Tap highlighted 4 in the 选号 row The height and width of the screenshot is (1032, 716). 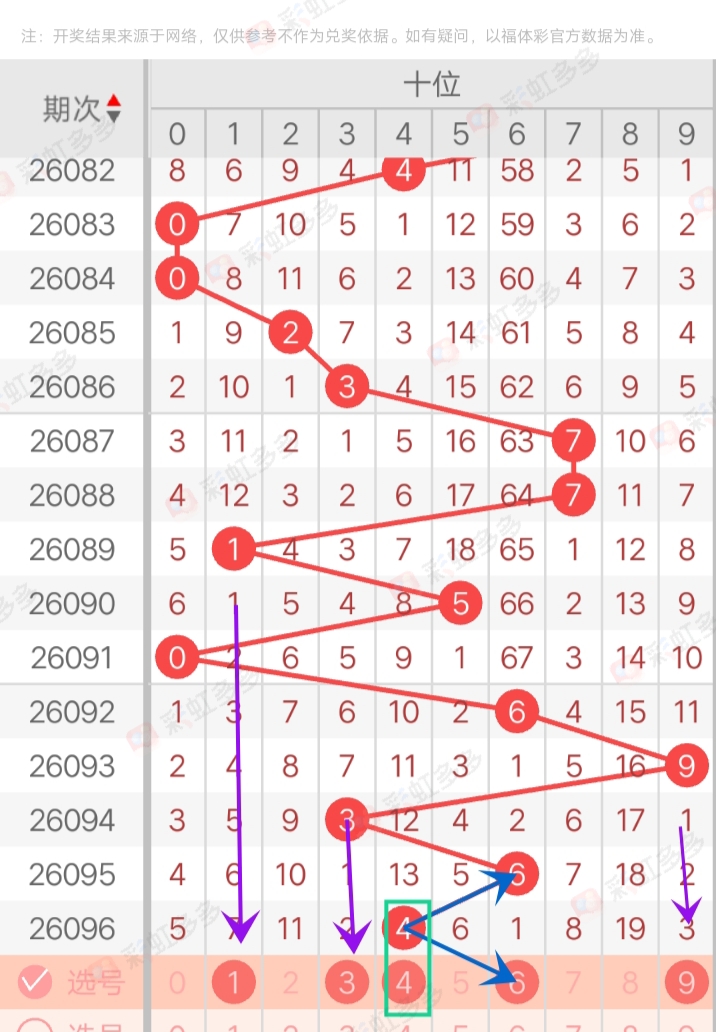(404, 983)
